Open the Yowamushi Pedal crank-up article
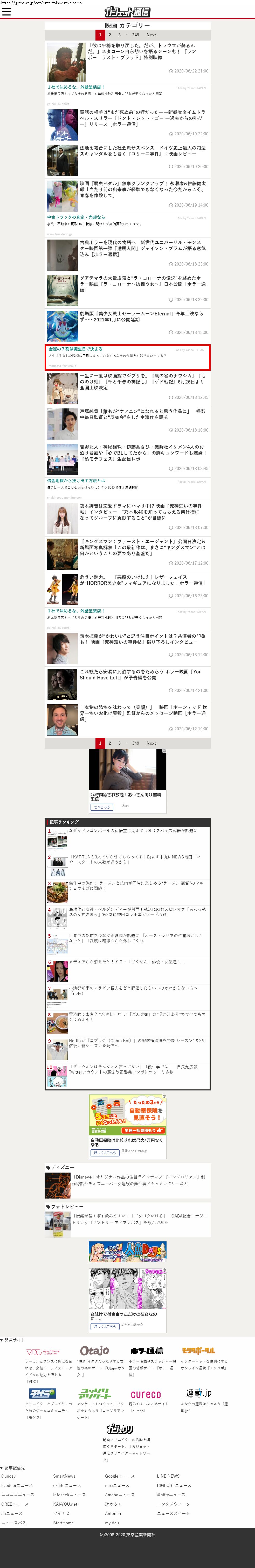The image size is (255, 1568). (142, 189)
